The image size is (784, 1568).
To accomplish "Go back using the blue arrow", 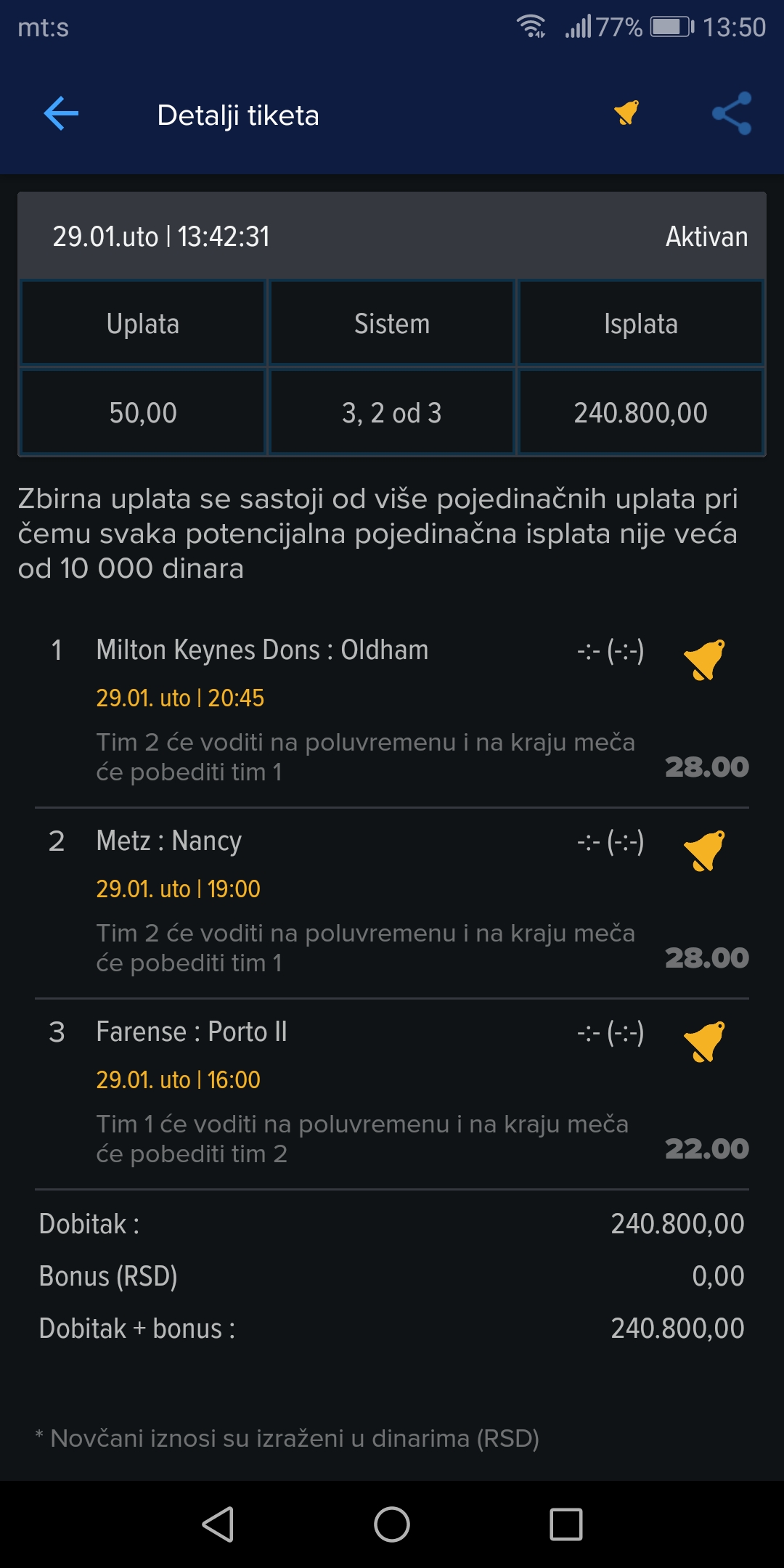I will [61, 114].
